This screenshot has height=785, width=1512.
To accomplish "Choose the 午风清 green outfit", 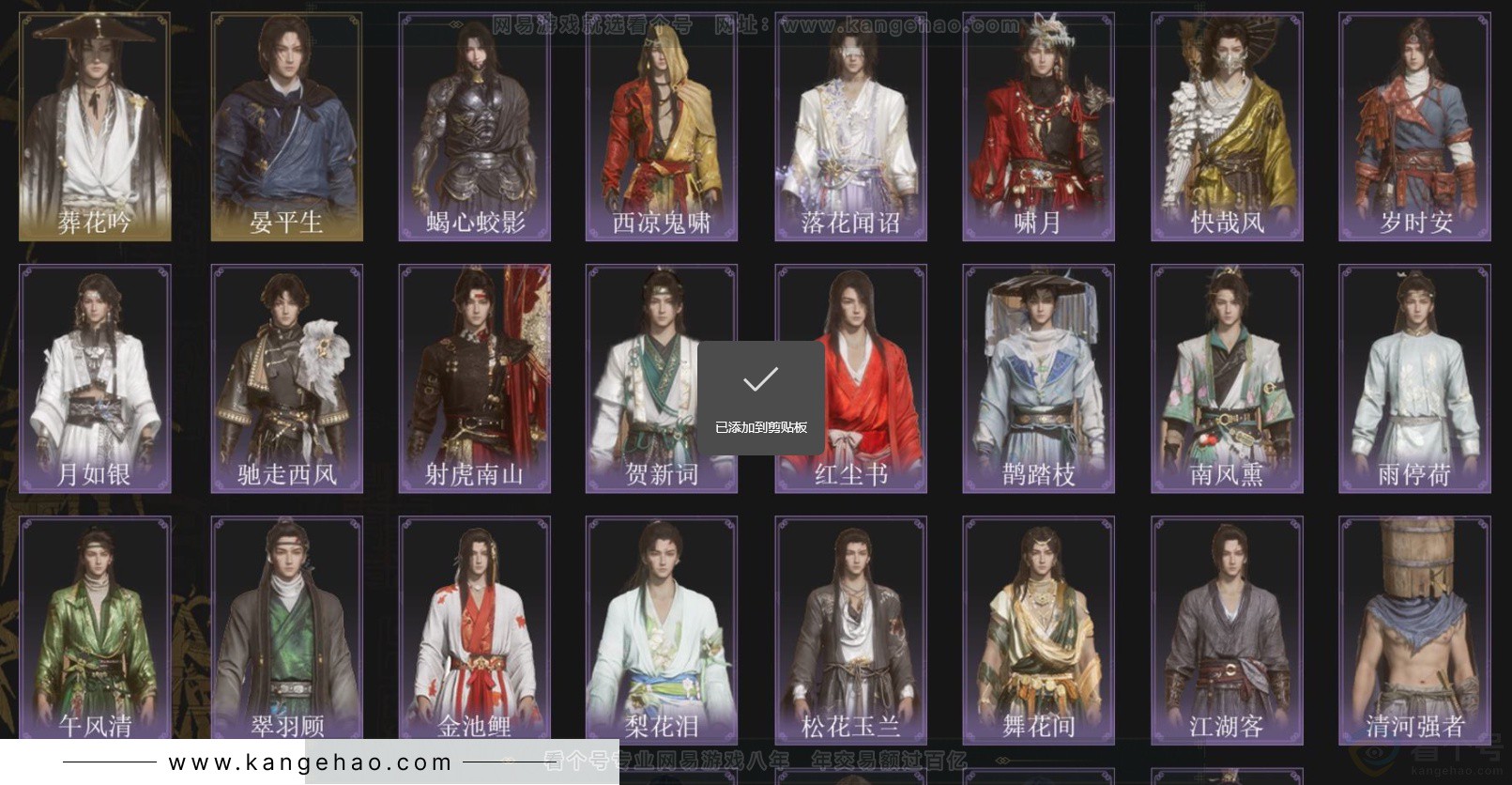I will 95,629.
